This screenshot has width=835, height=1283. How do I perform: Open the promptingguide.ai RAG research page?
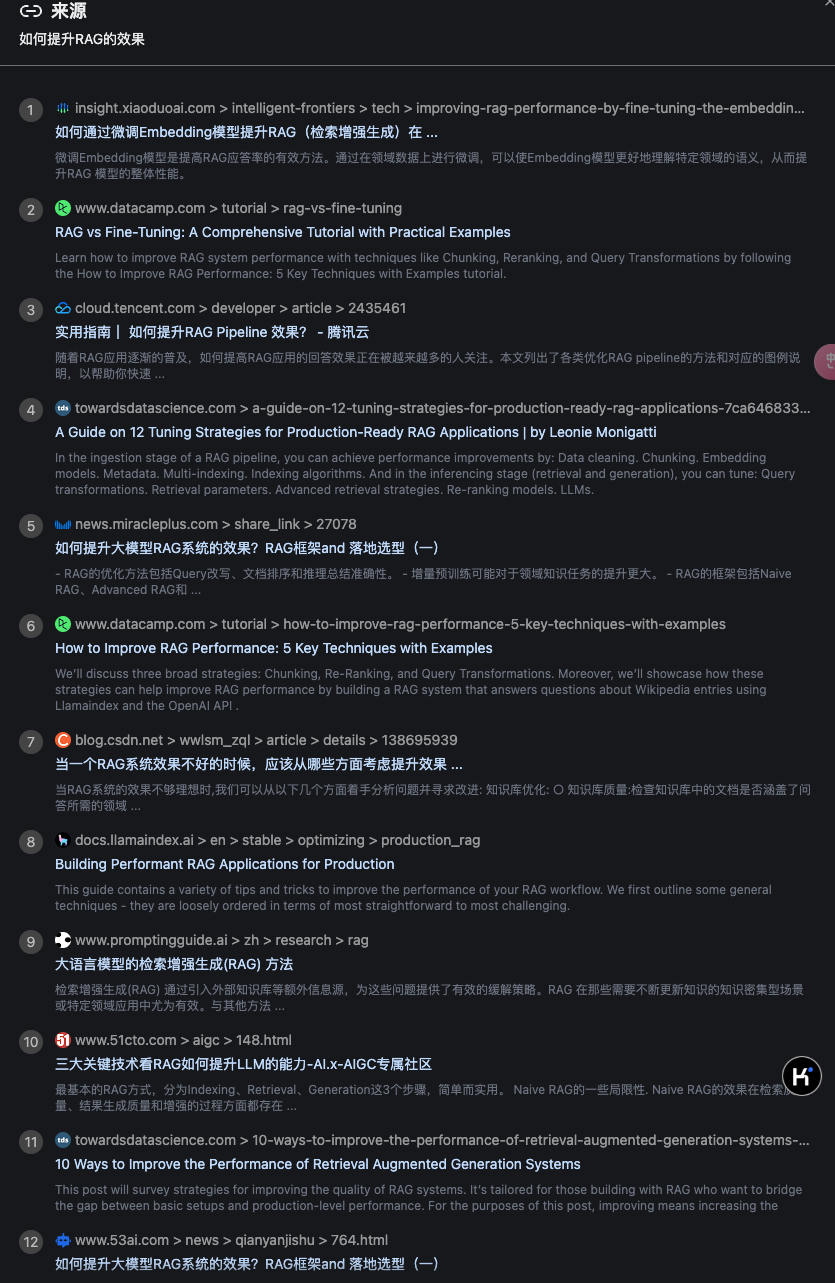click(174, 964)
